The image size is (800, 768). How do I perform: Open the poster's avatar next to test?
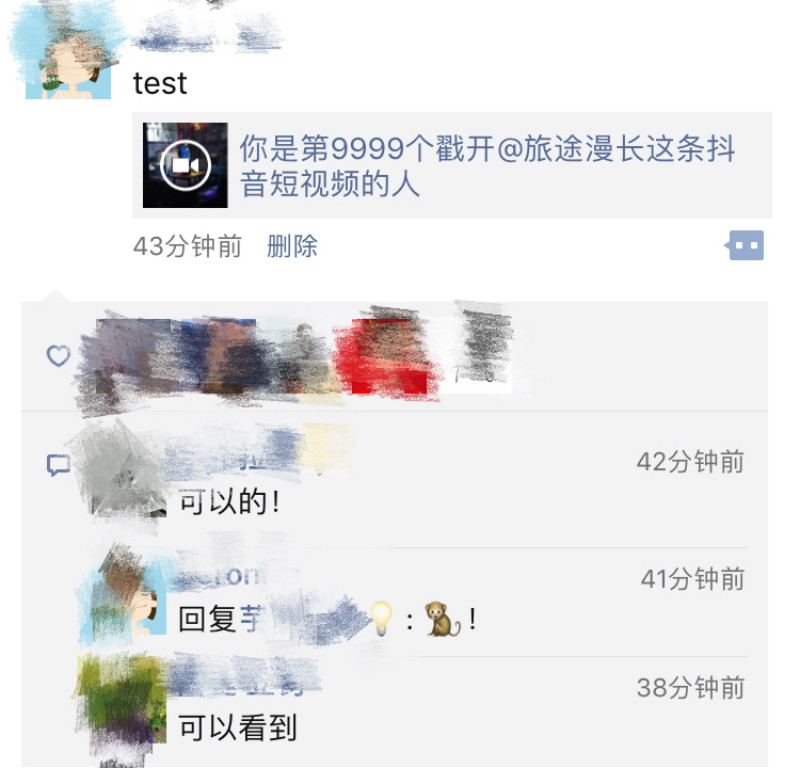[68, 62]
